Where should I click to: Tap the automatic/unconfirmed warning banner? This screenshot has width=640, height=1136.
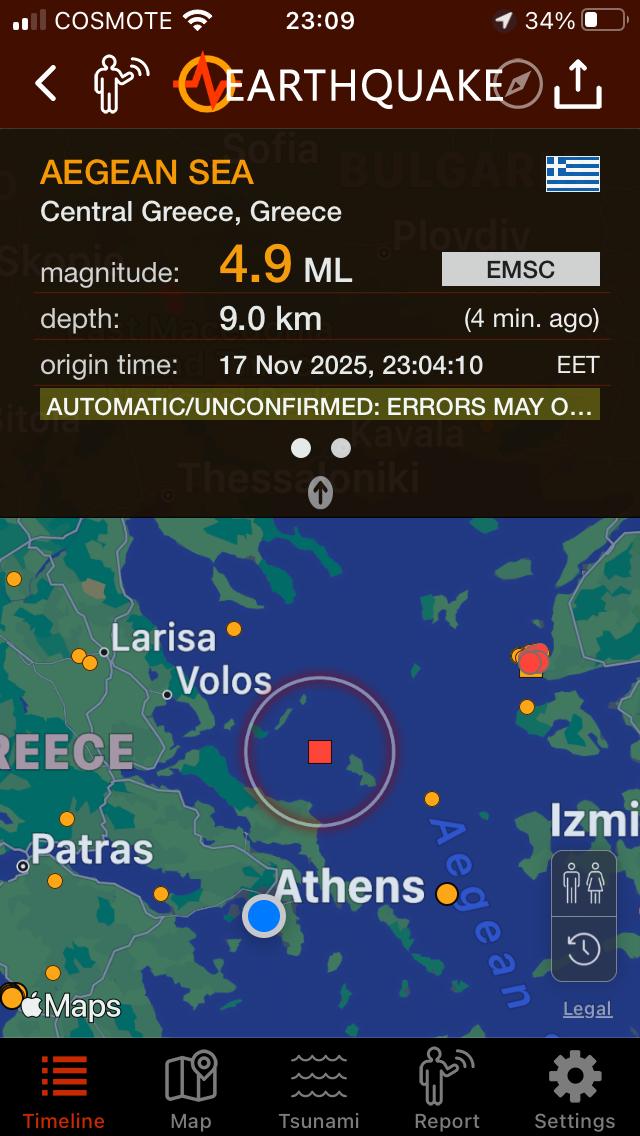[x=320, y=407]
